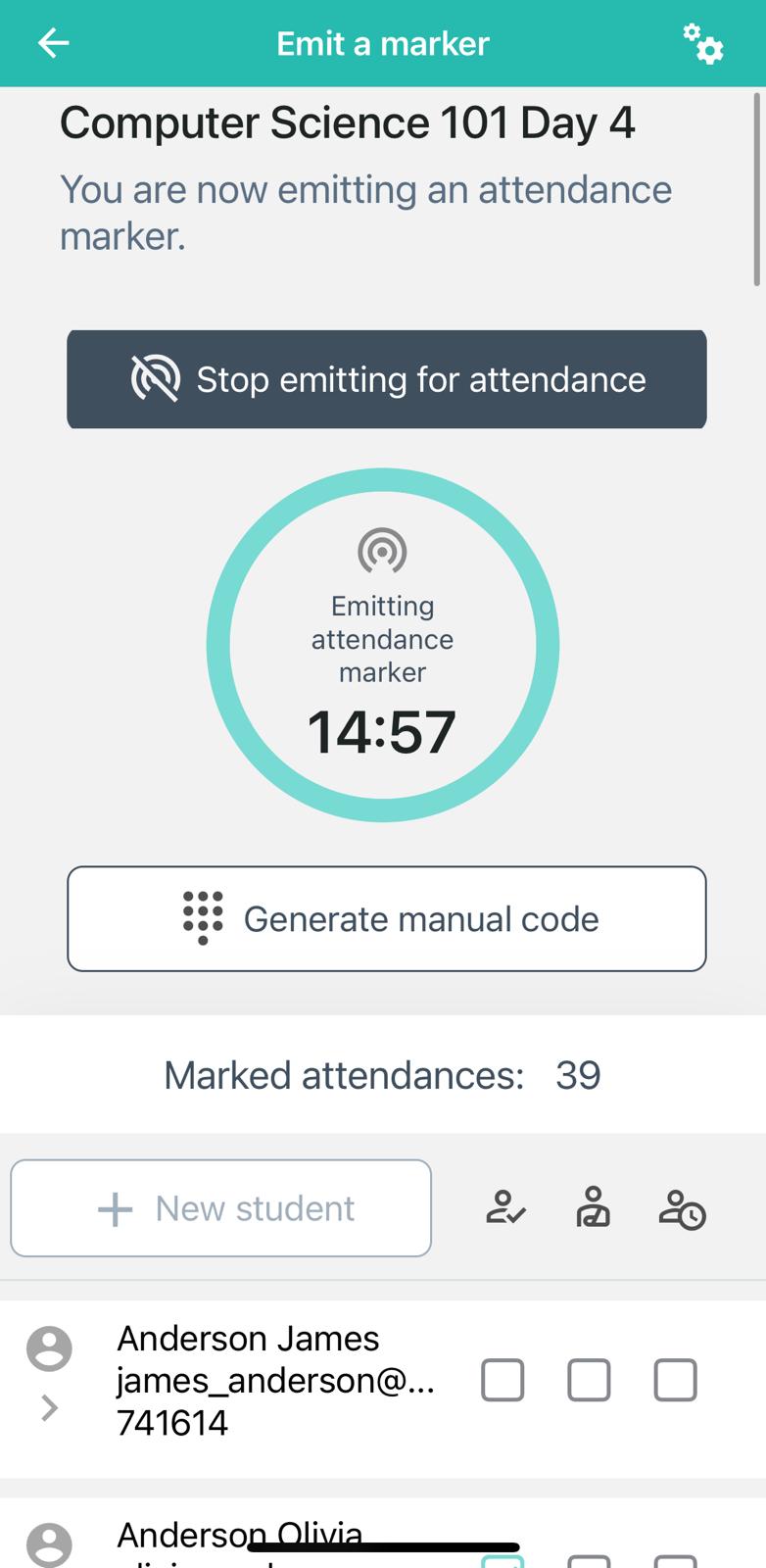Click the crossed-out emitting icon on the button
This screenshot has width=766, height=1568.
coord(160,379)
